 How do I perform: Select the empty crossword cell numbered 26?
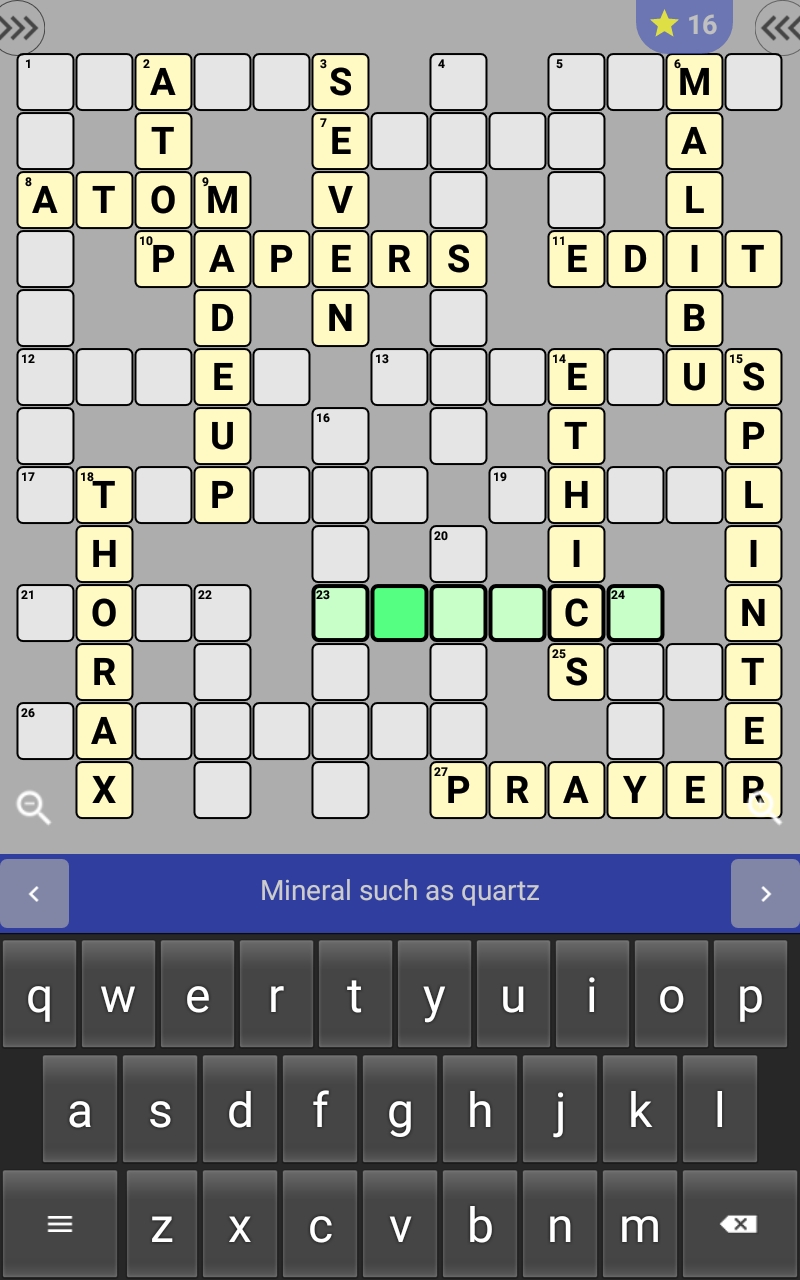45,731
